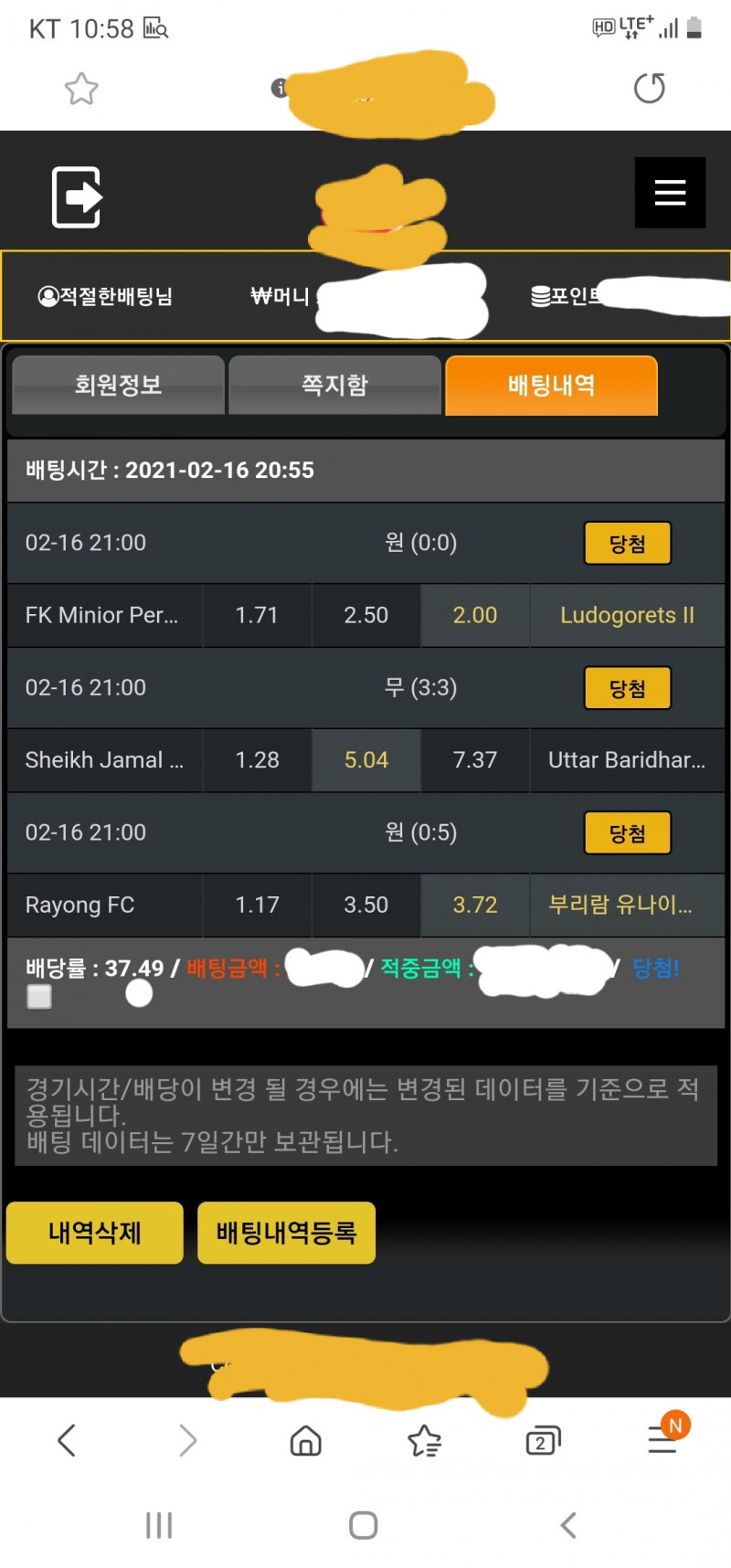Screen dimensions: 731x1568
Task: Tap the 배팅내역등록 button
Action: point(286,1233)
